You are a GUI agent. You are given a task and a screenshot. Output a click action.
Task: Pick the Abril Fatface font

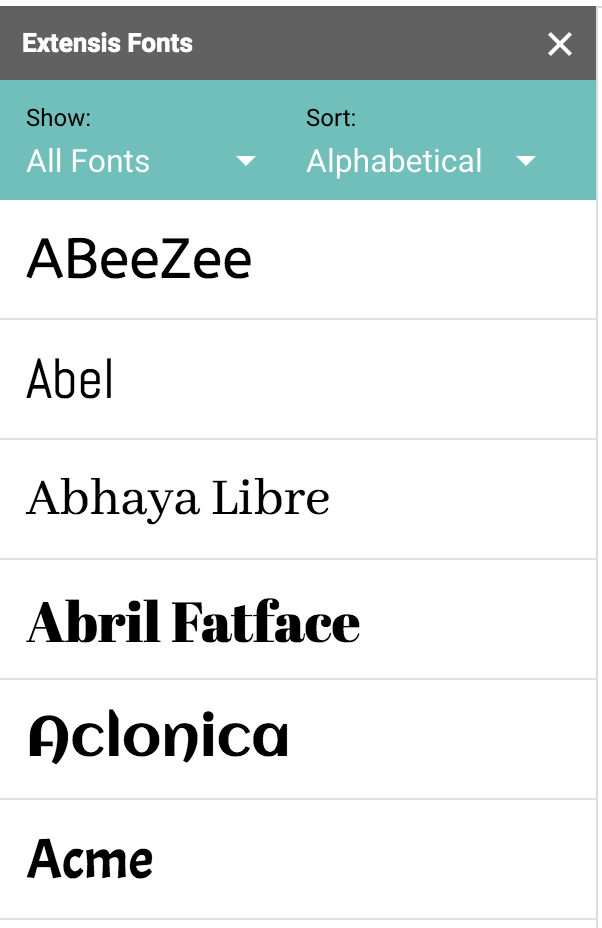pos(193,621)
